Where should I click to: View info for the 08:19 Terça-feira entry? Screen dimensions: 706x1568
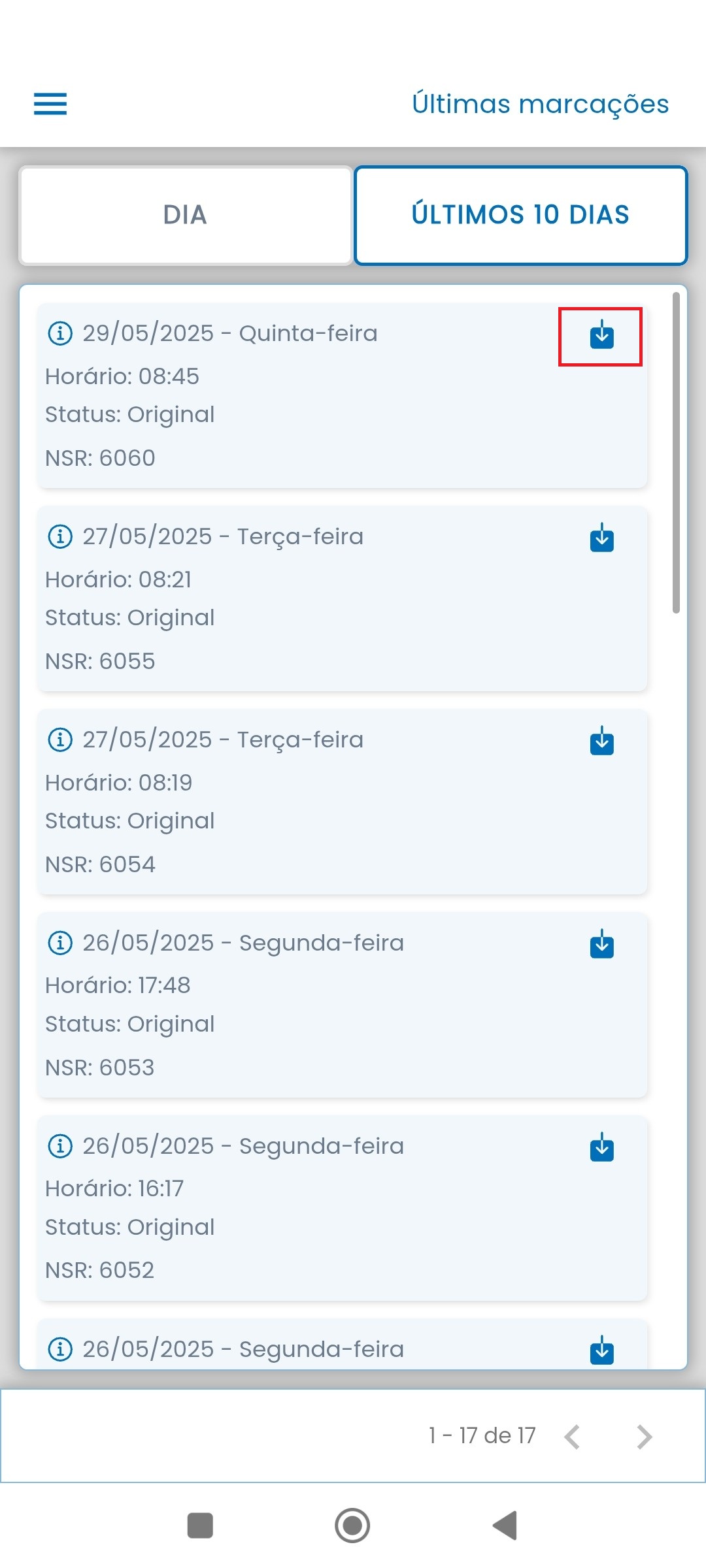pos(60,740)
